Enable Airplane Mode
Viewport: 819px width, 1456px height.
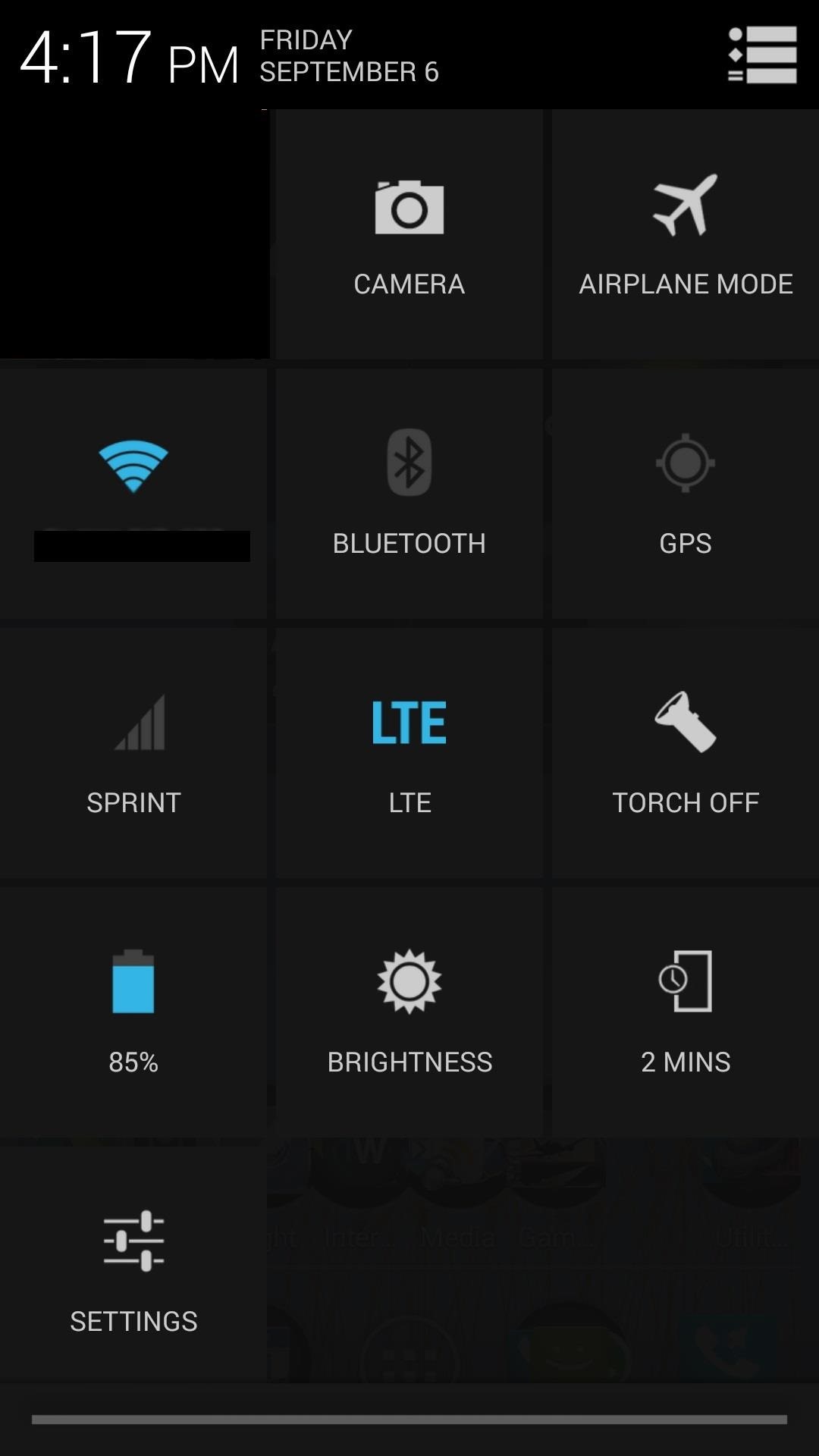tap(685, 235)
